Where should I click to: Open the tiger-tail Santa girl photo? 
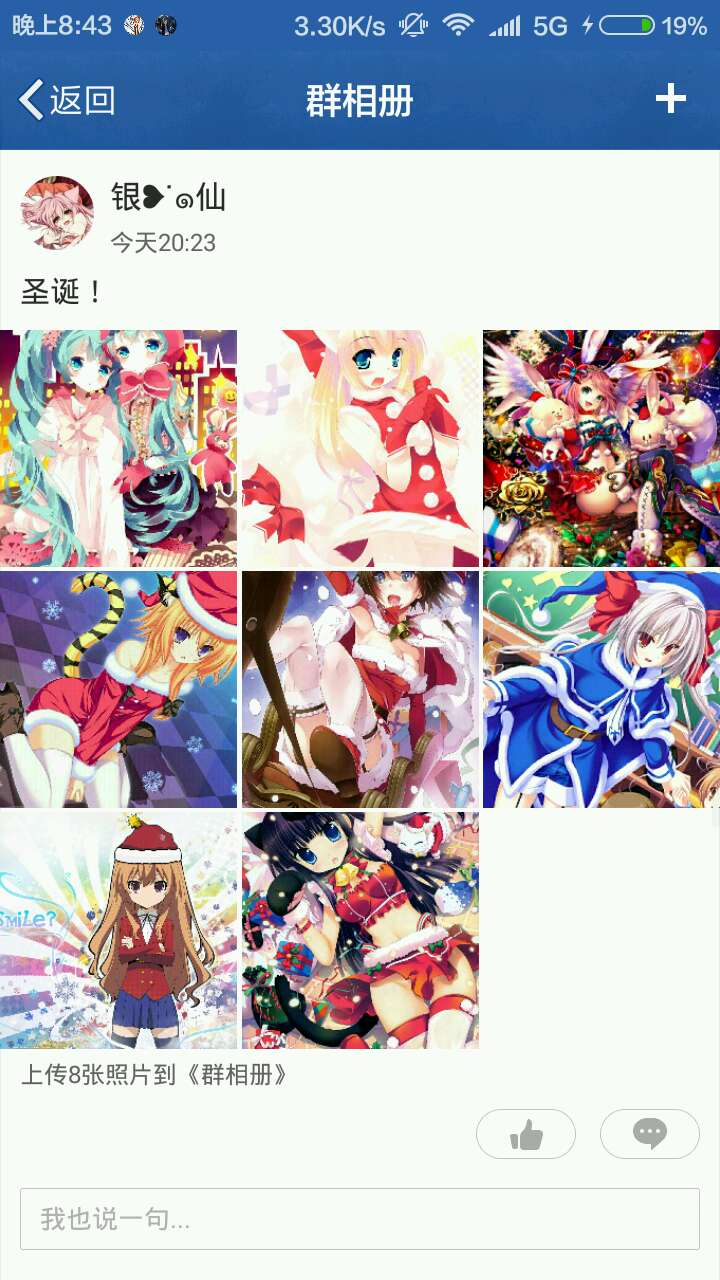(x=118, y=689)
